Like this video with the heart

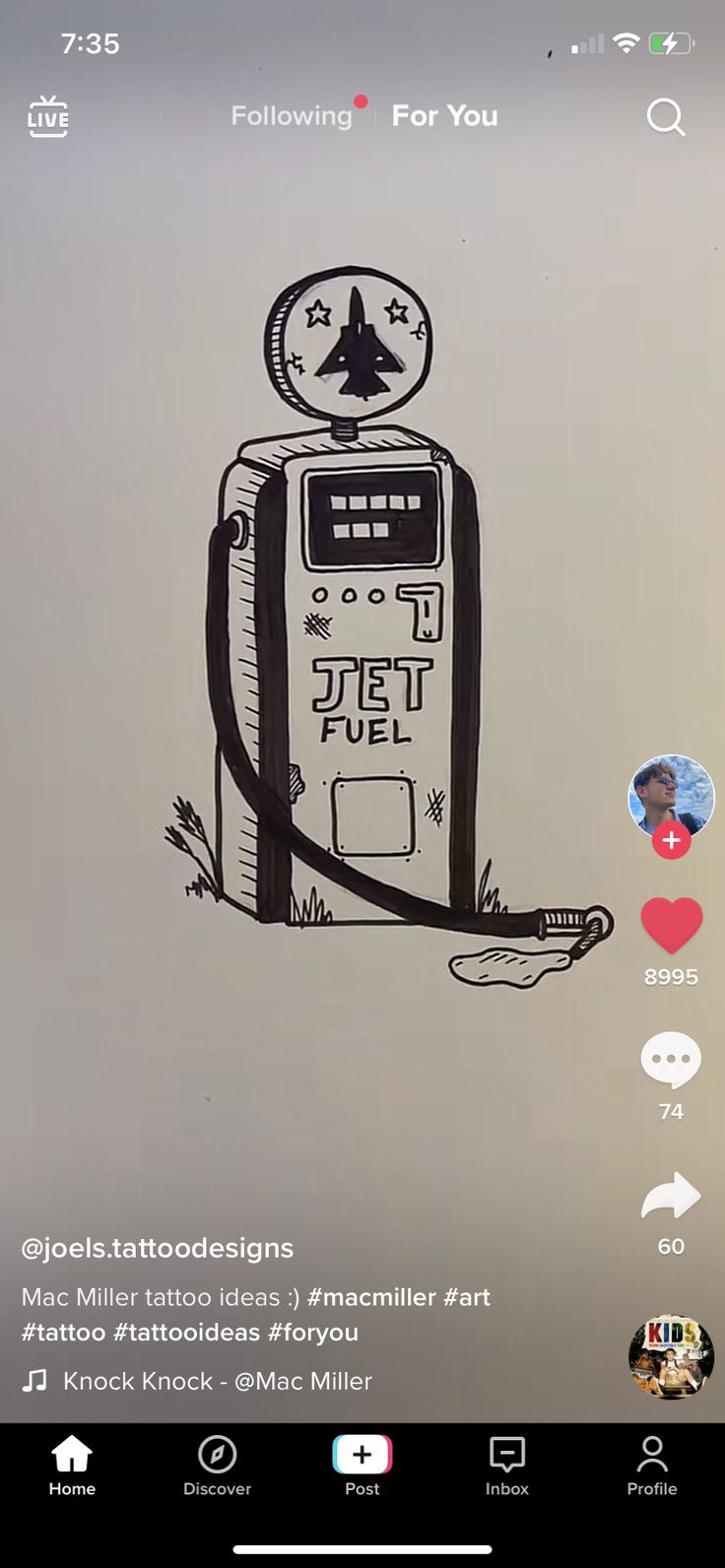point(671,926)
